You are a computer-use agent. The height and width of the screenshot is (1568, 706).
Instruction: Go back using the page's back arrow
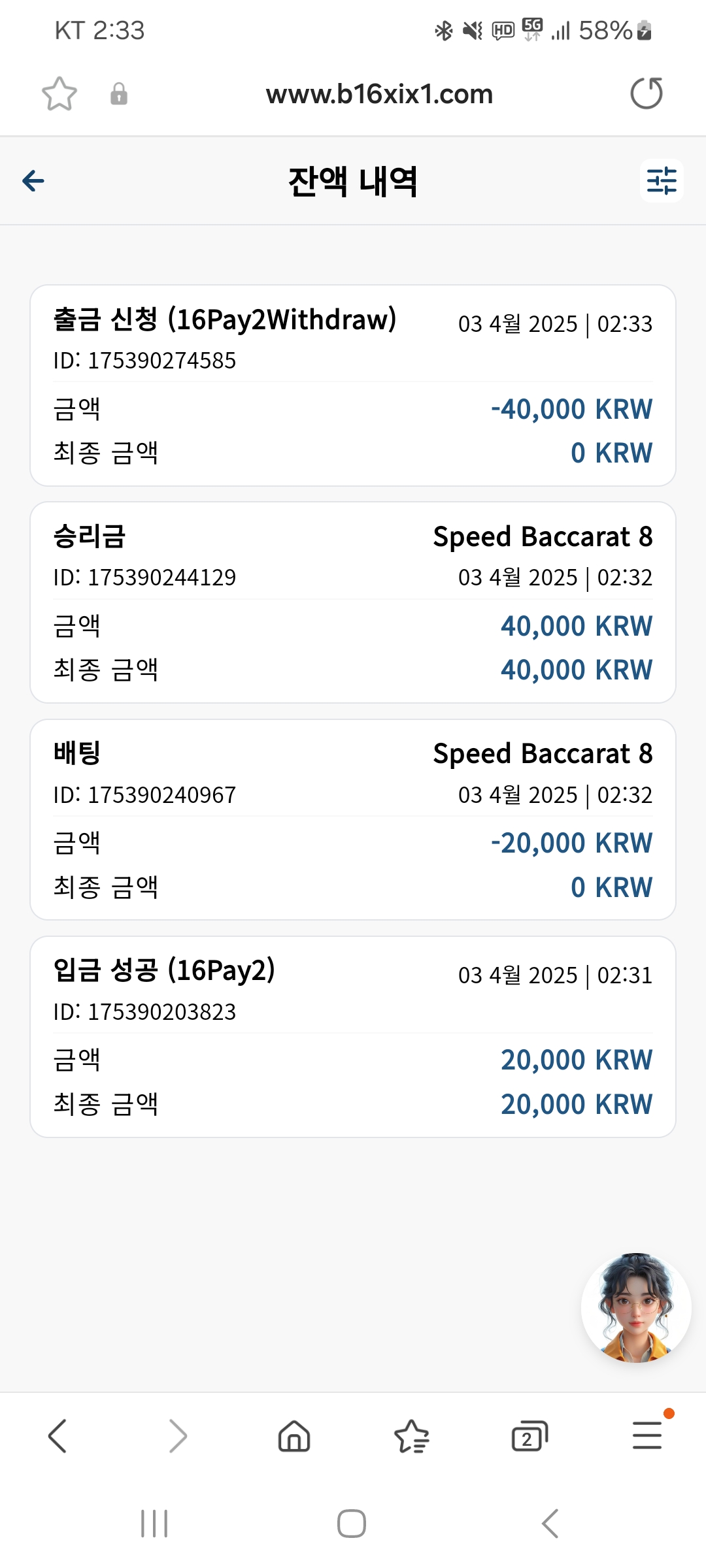tap(33, 181)
